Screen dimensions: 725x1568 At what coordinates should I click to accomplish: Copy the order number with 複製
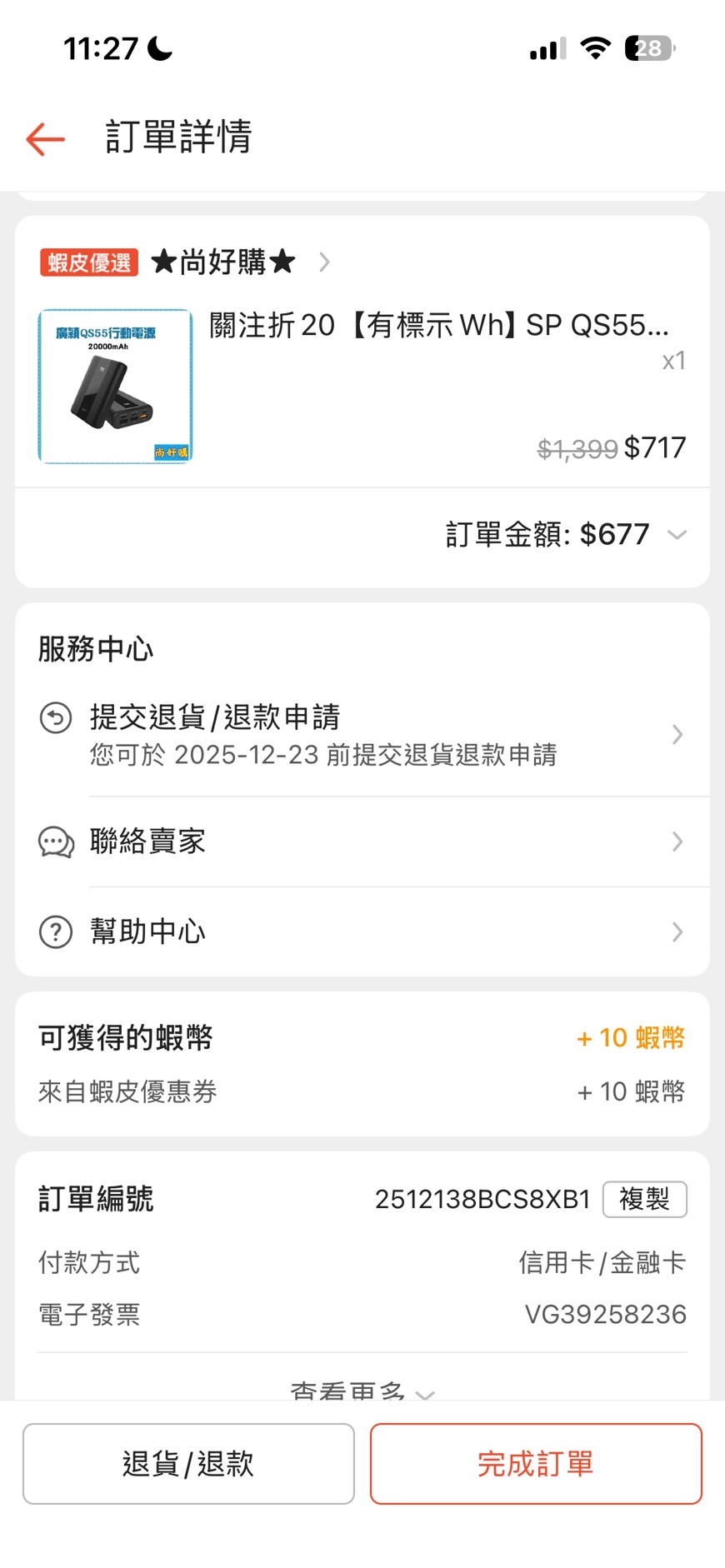click(x=644, y=1200)
